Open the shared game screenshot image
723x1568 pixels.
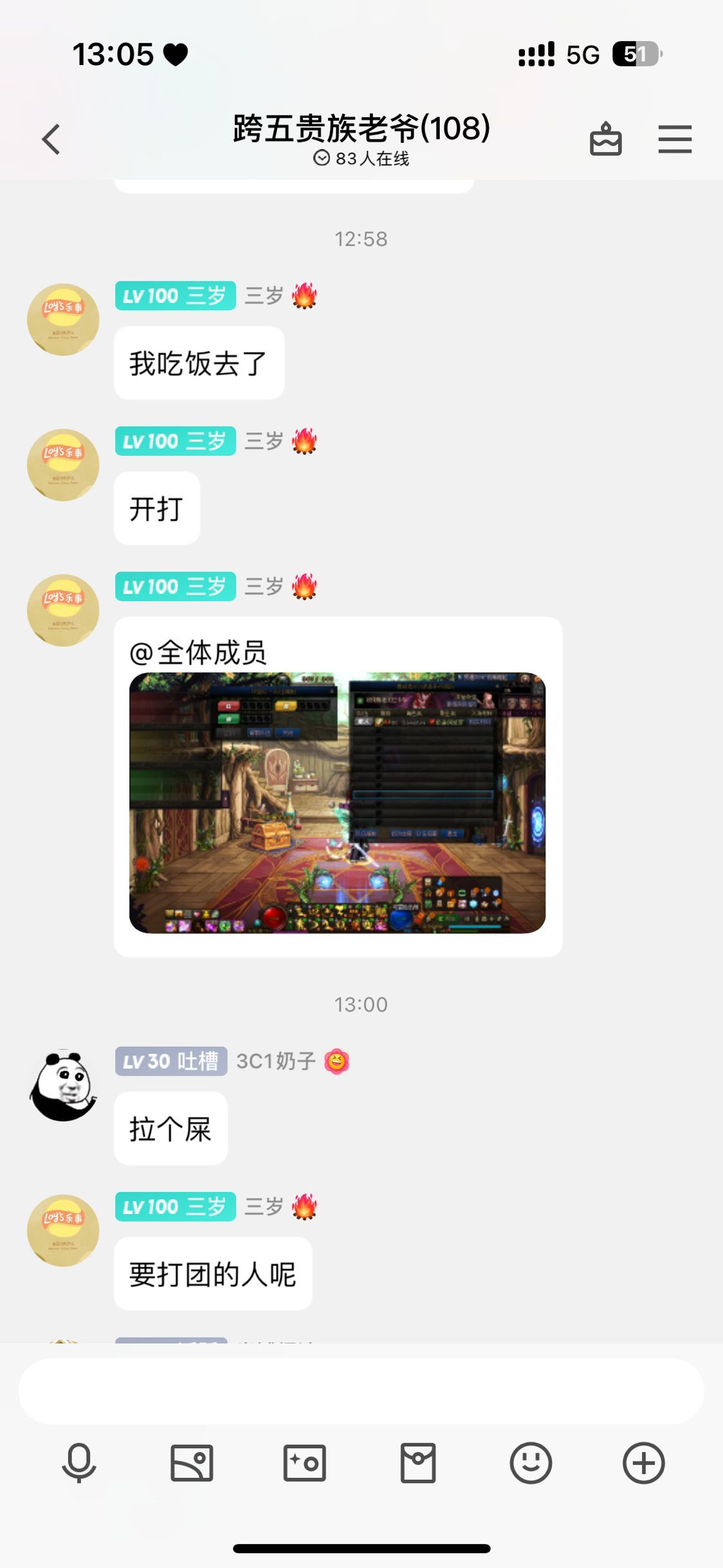tap(337, 803)
